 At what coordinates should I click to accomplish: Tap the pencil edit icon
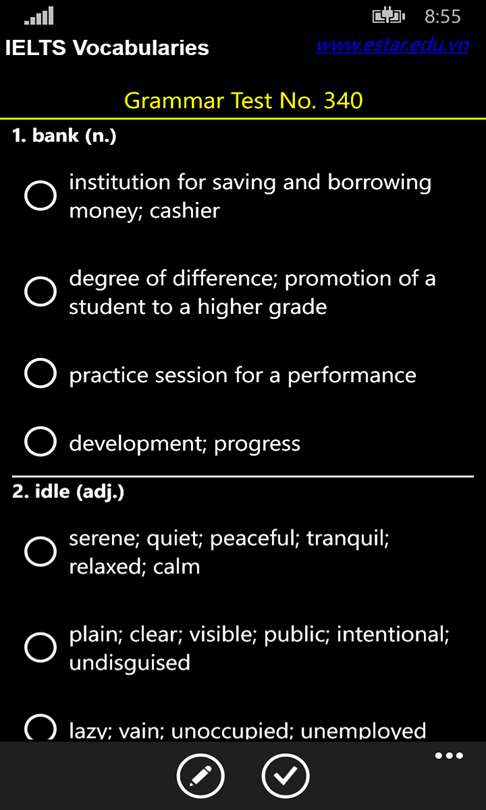coord(200,775)
